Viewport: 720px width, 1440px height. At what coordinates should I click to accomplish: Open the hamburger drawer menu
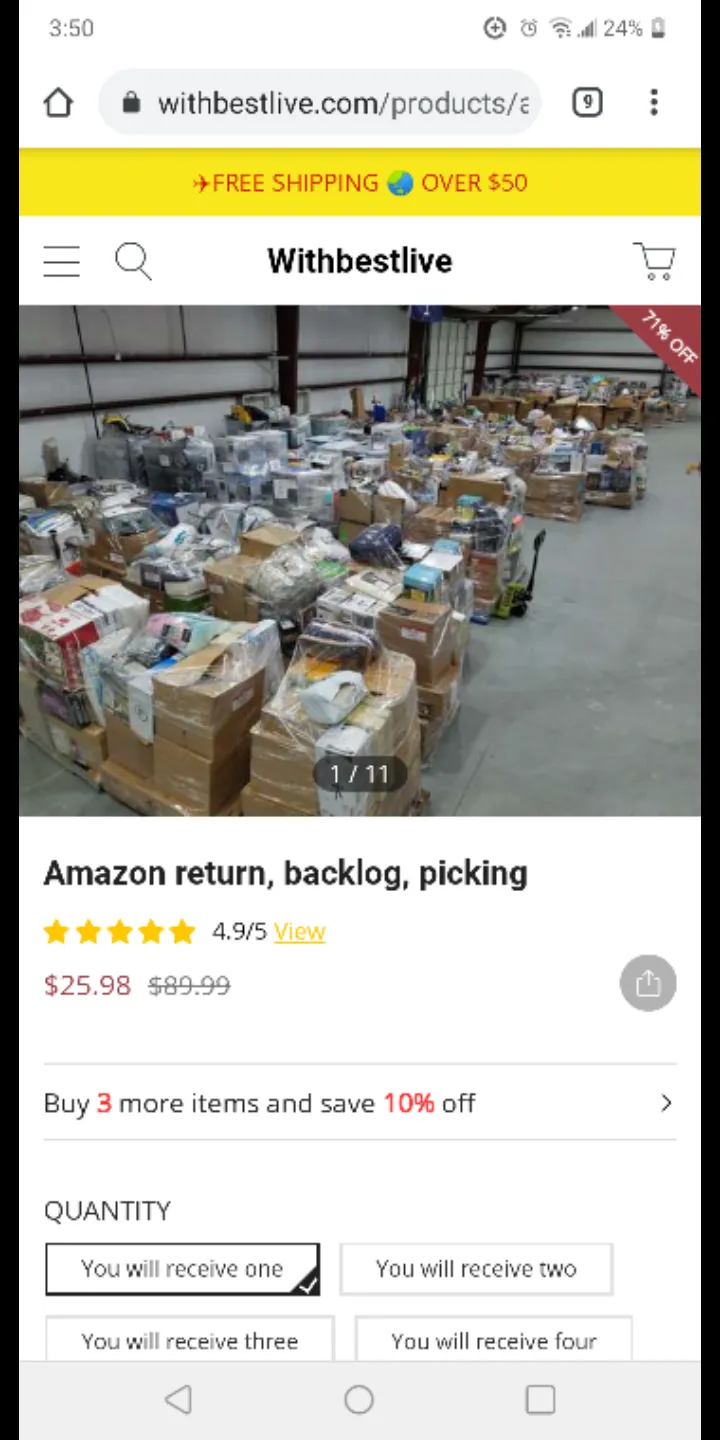coord(61,261)
